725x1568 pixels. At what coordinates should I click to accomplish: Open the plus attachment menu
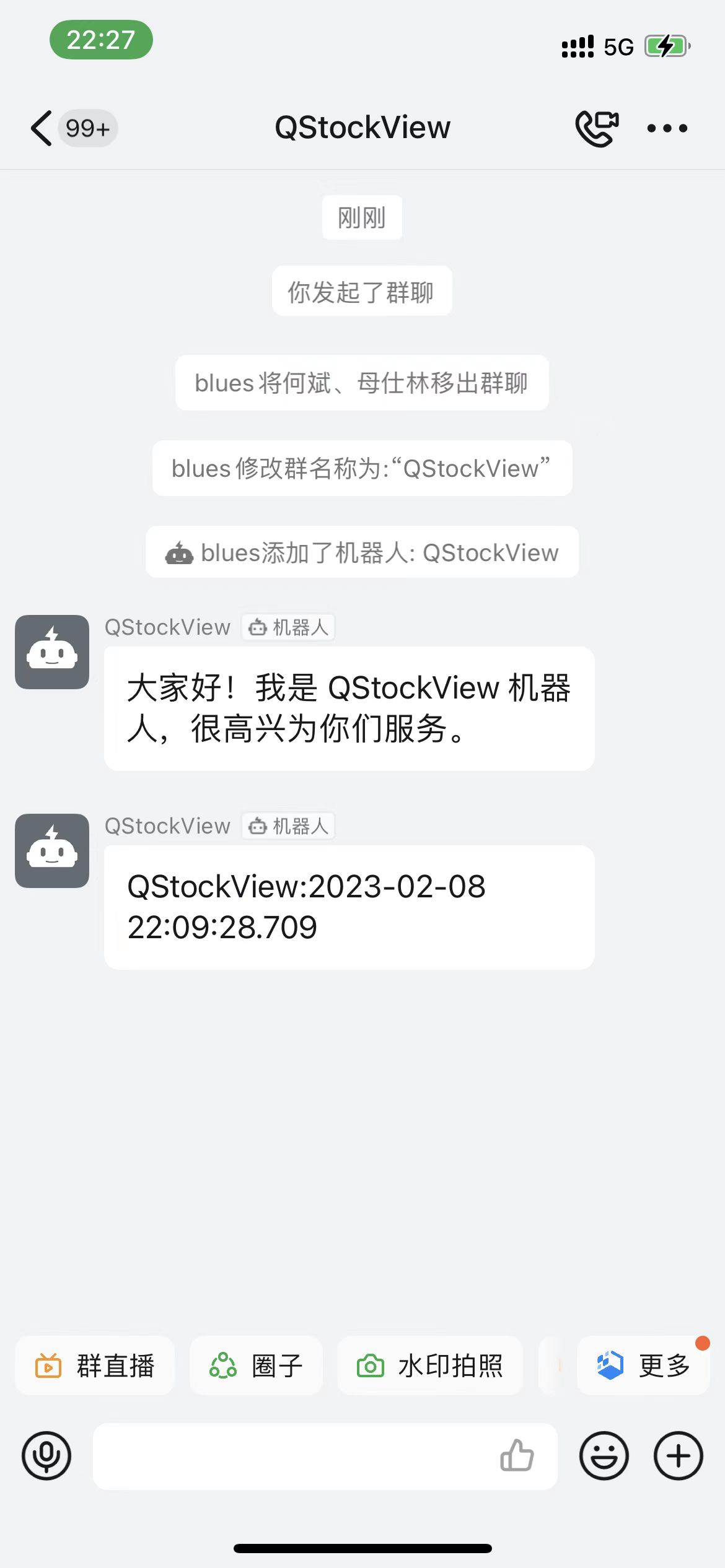pos(678,1456)
